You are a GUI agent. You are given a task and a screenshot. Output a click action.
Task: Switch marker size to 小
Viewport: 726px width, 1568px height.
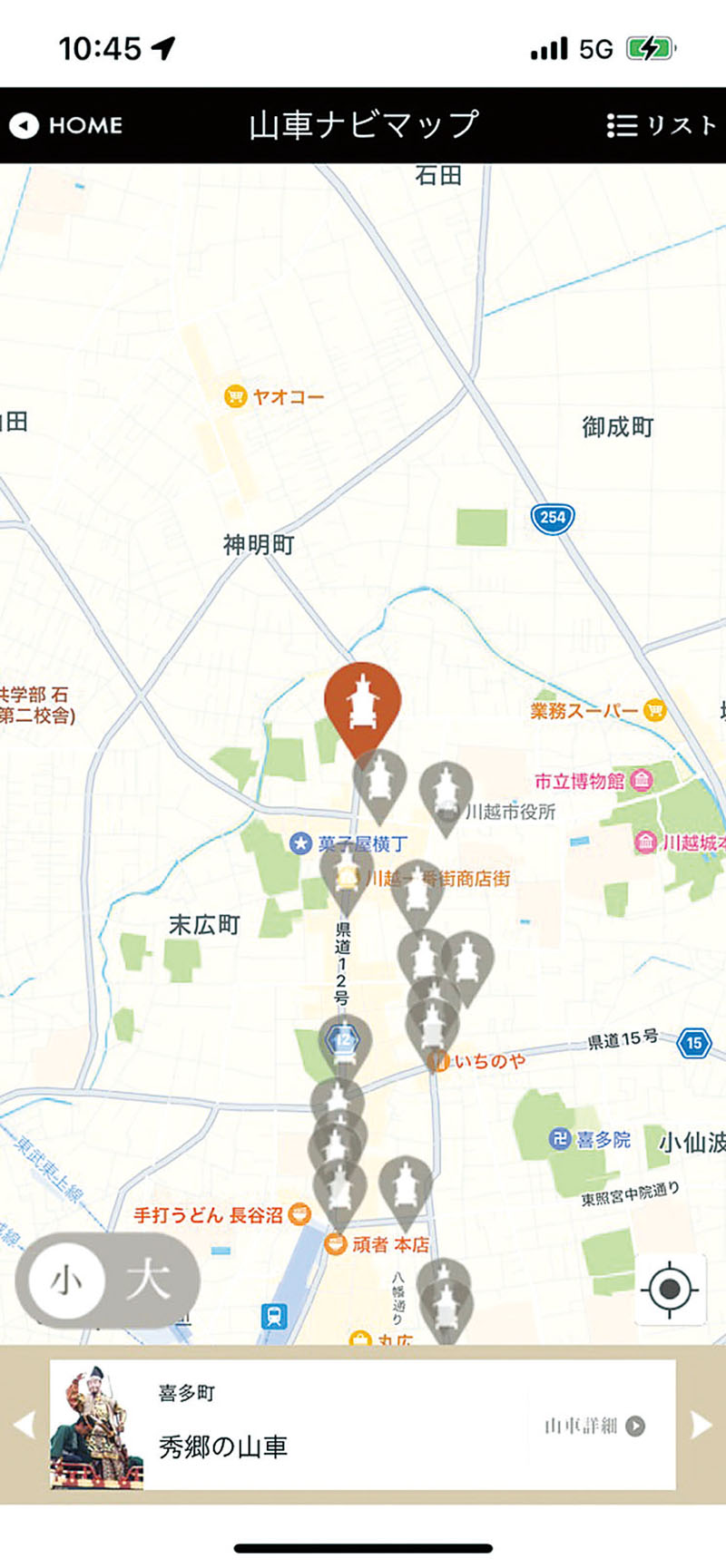[x=65, y=1281]
